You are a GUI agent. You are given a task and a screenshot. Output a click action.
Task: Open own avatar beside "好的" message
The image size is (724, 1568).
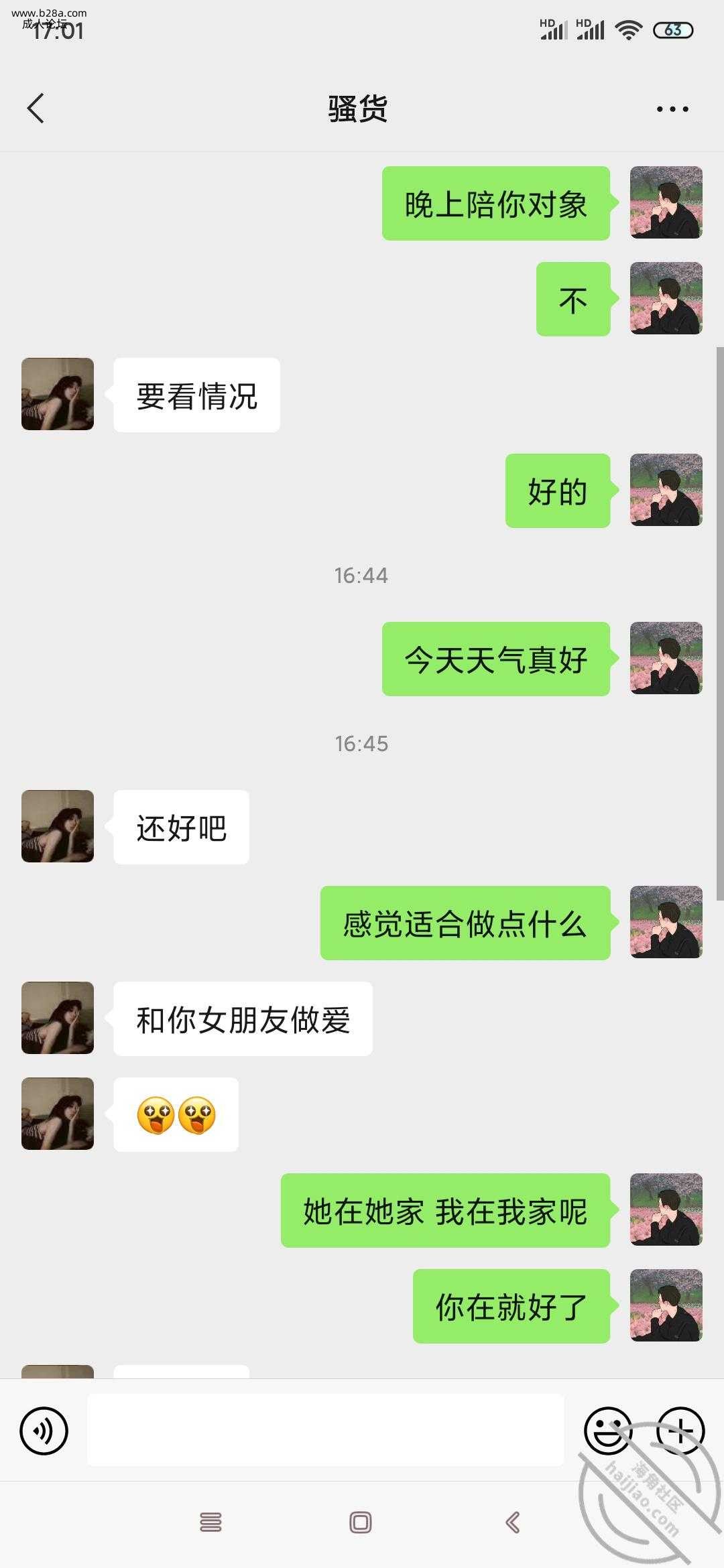click(x=666, y=490)
